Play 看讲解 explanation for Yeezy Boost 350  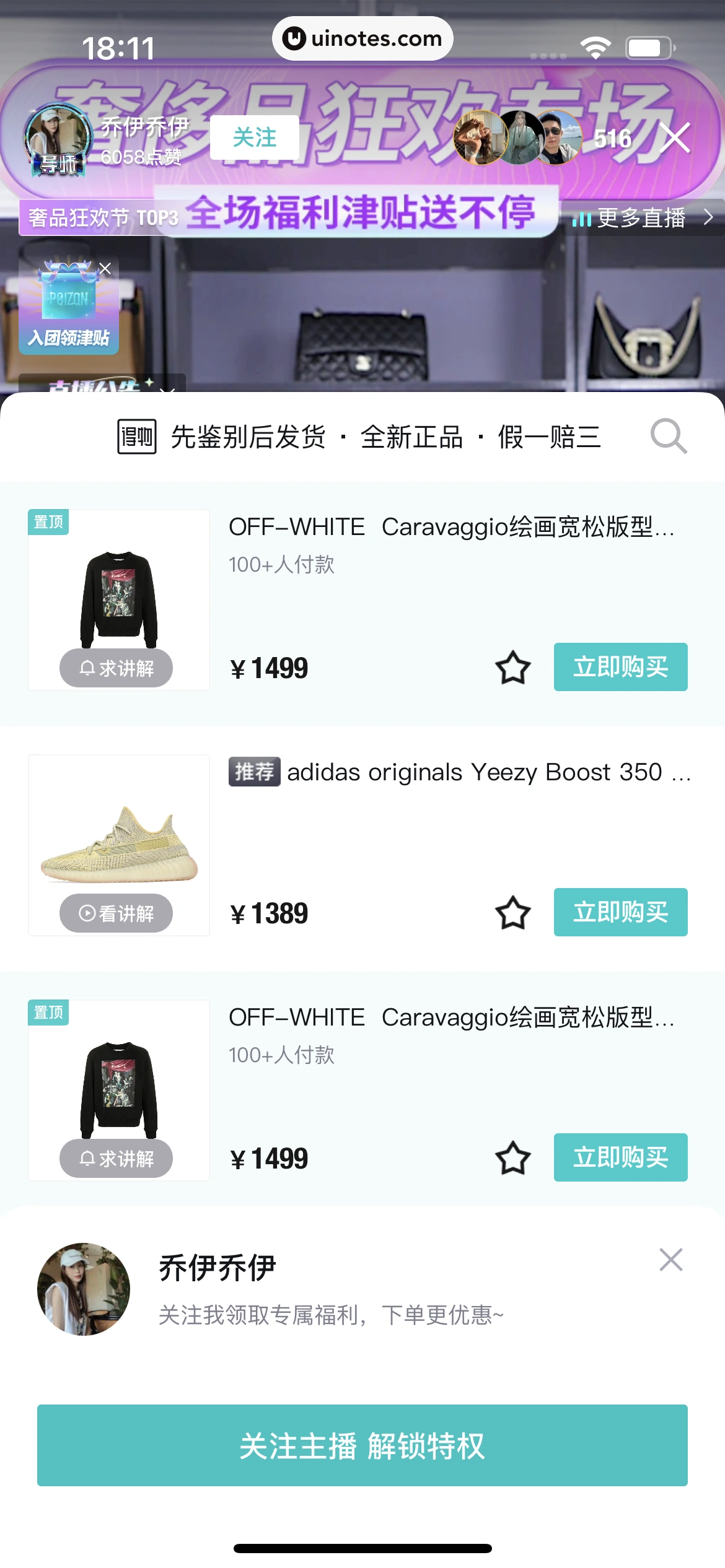tap(115, 913)
